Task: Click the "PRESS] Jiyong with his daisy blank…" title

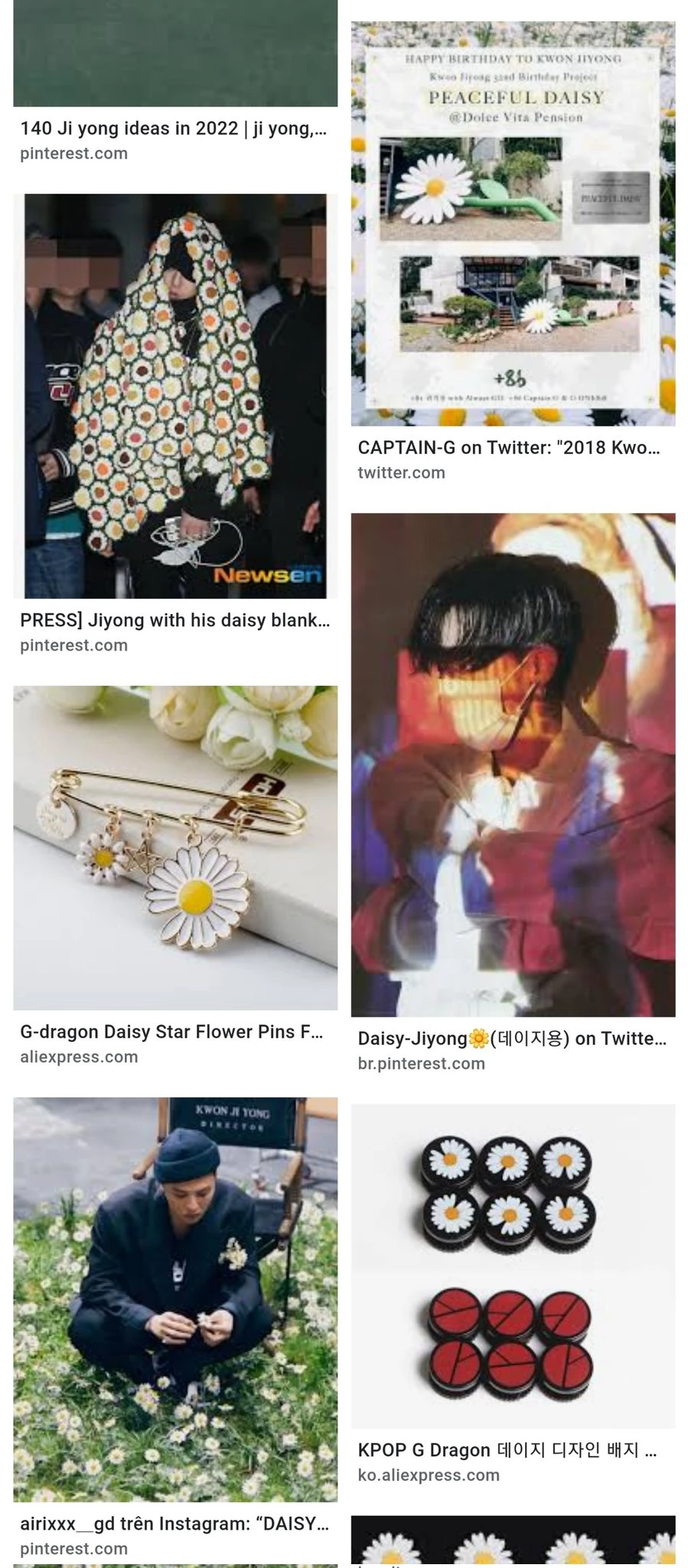Action: pyautogui.click(x=174, y=621)
